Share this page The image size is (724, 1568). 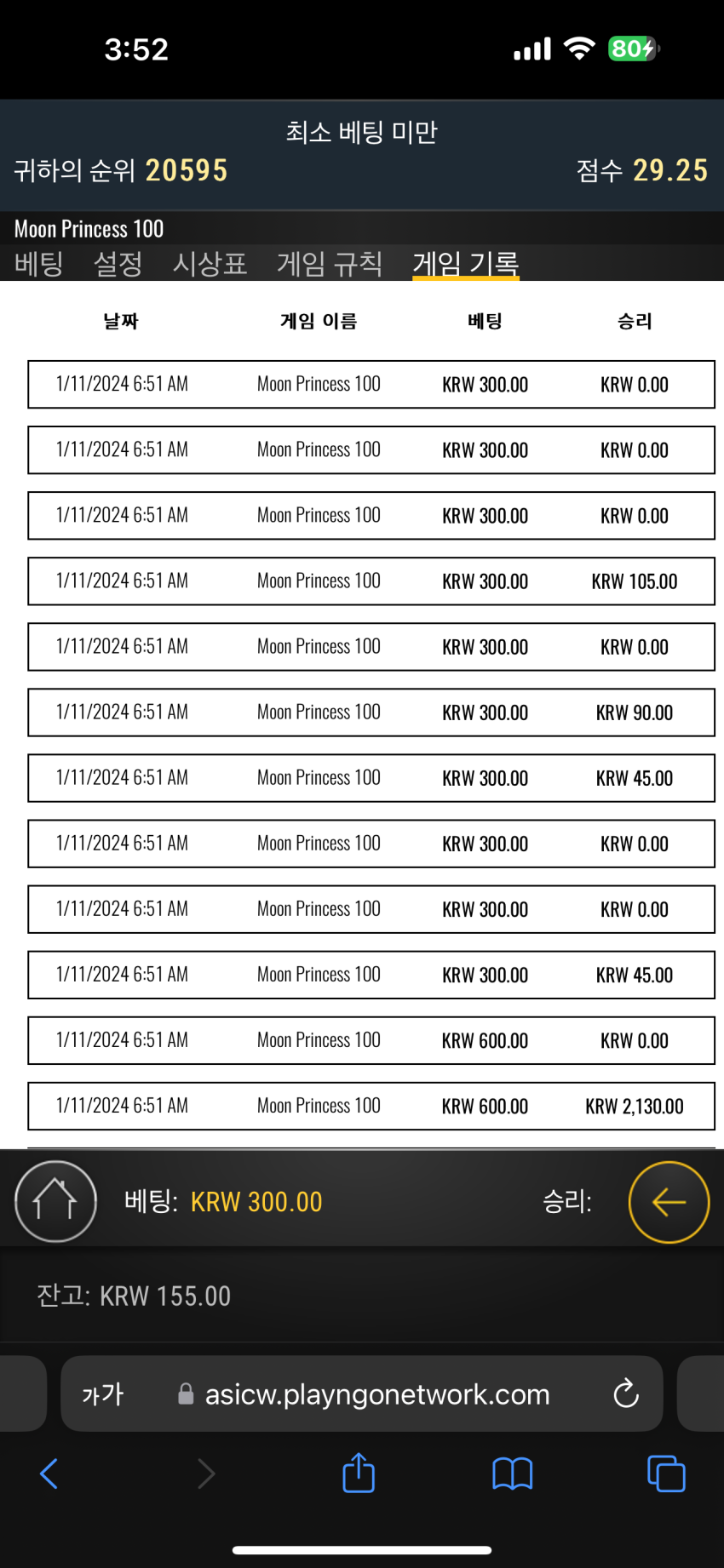coord(359,1473)
